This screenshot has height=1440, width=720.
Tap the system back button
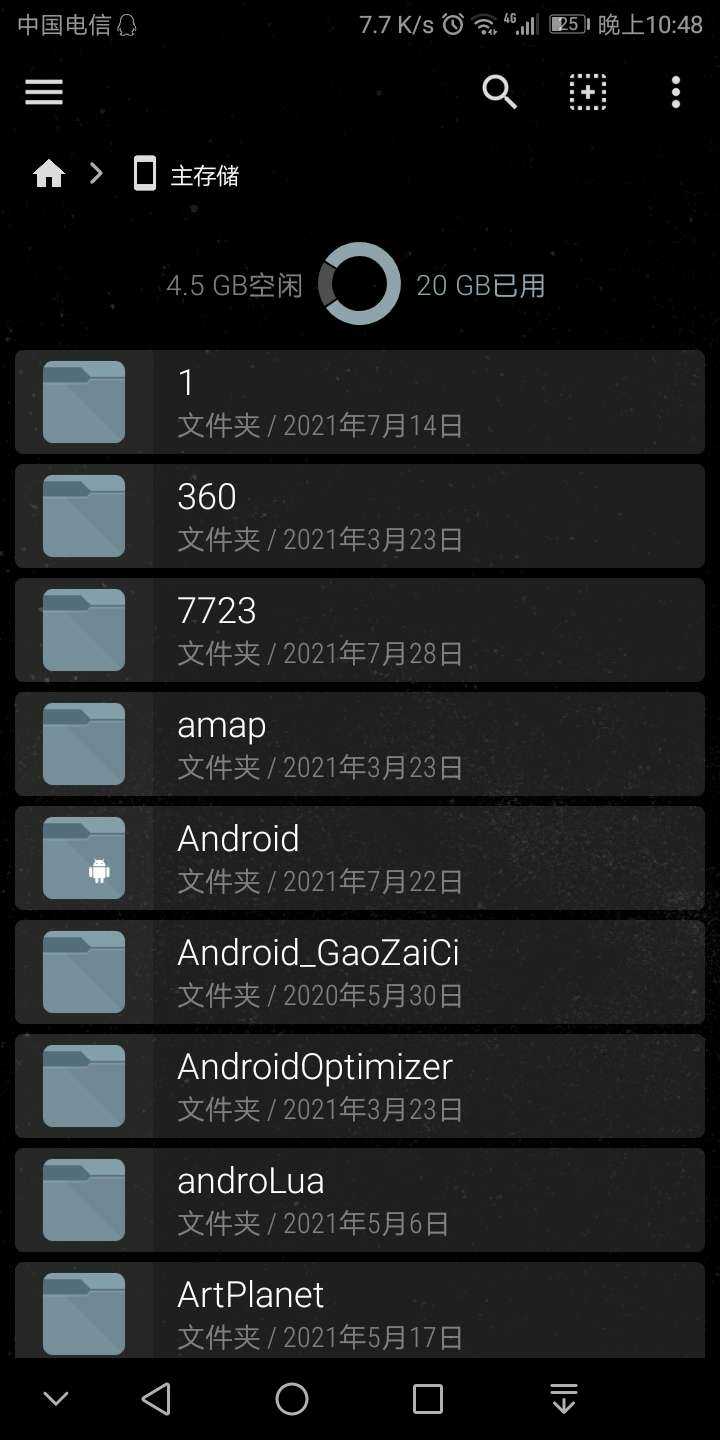(156, 1399)
